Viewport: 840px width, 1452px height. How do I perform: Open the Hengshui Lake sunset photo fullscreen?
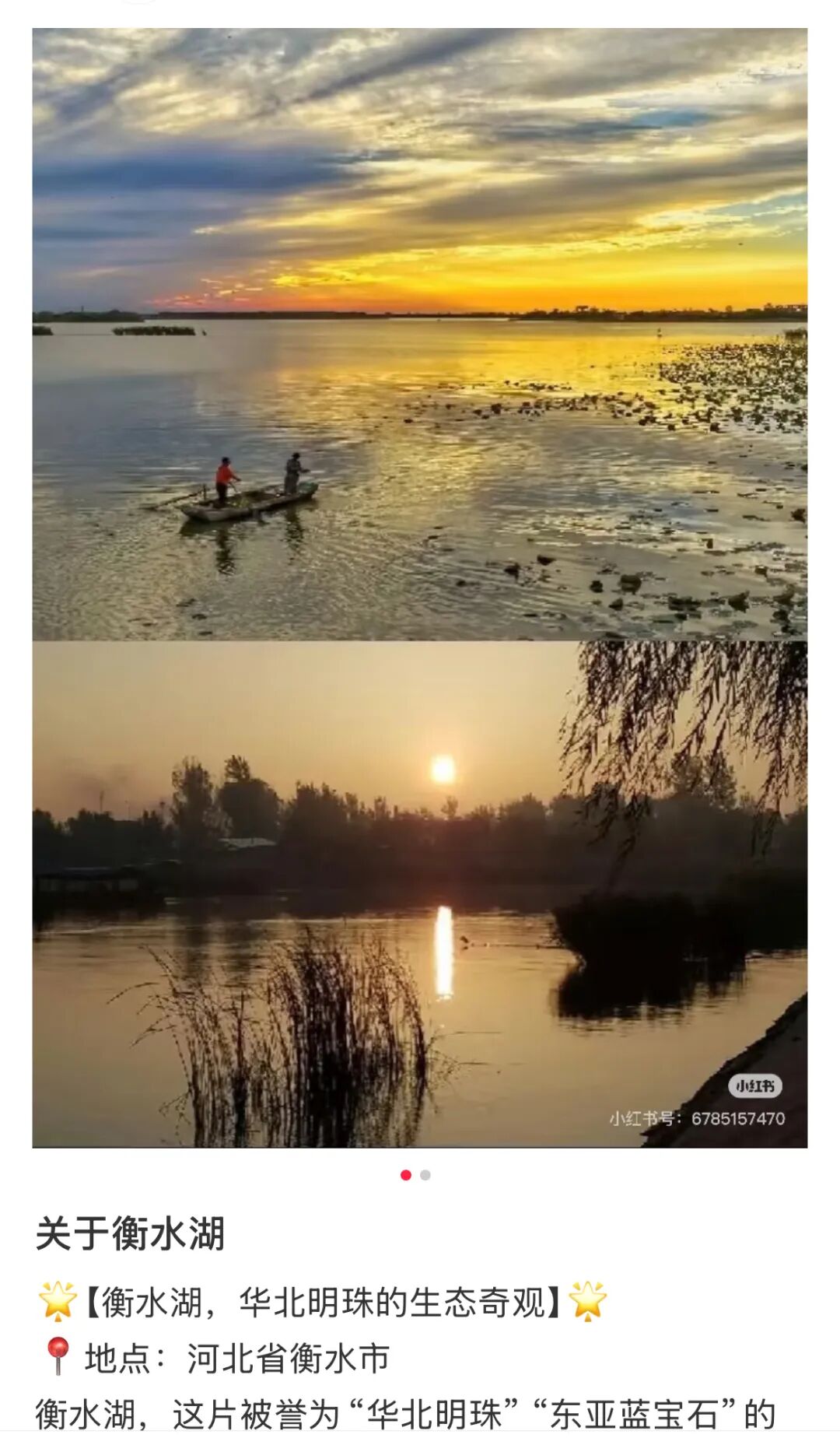pos(420,587)
